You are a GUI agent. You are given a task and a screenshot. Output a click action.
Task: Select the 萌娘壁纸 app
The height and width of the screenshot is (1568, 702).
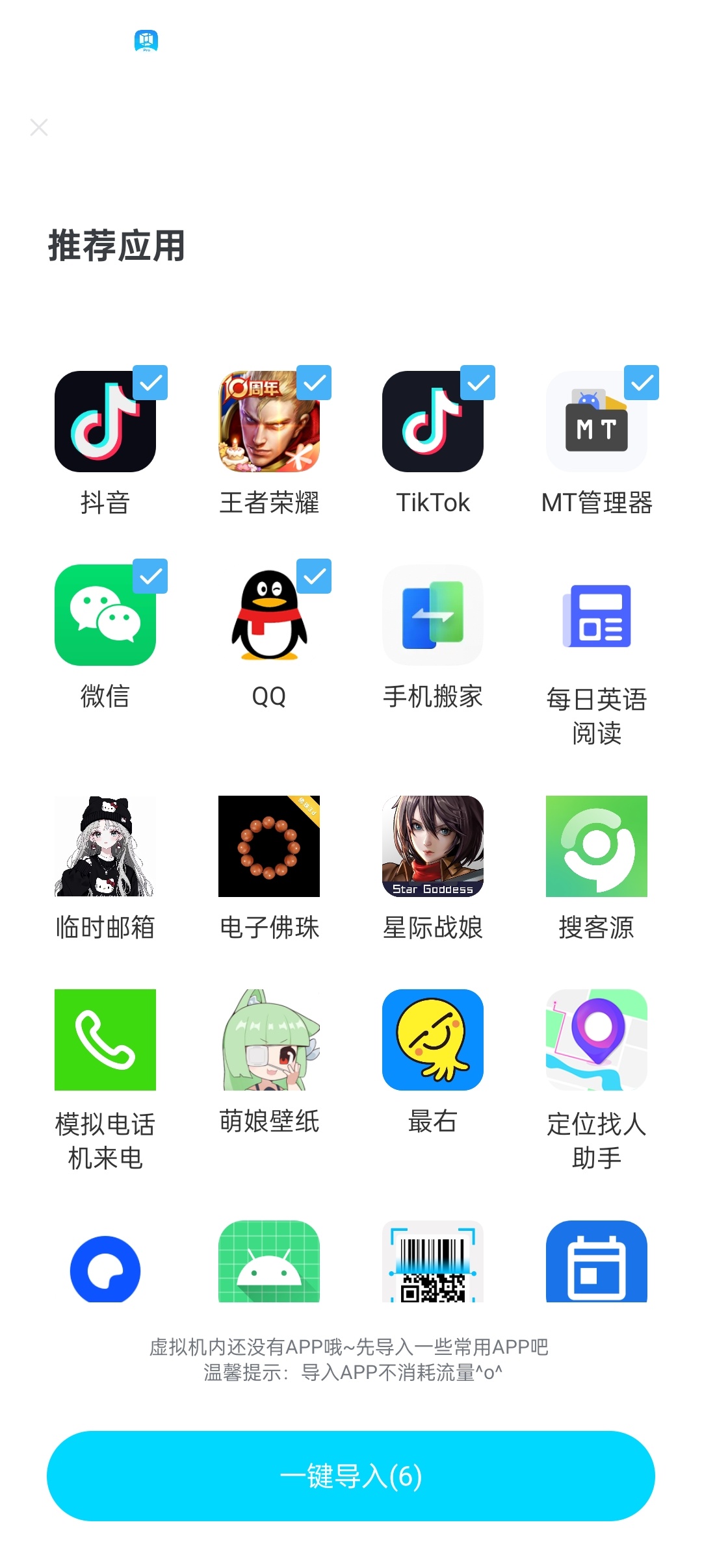pyautogui.click(x=269, y=1040)
